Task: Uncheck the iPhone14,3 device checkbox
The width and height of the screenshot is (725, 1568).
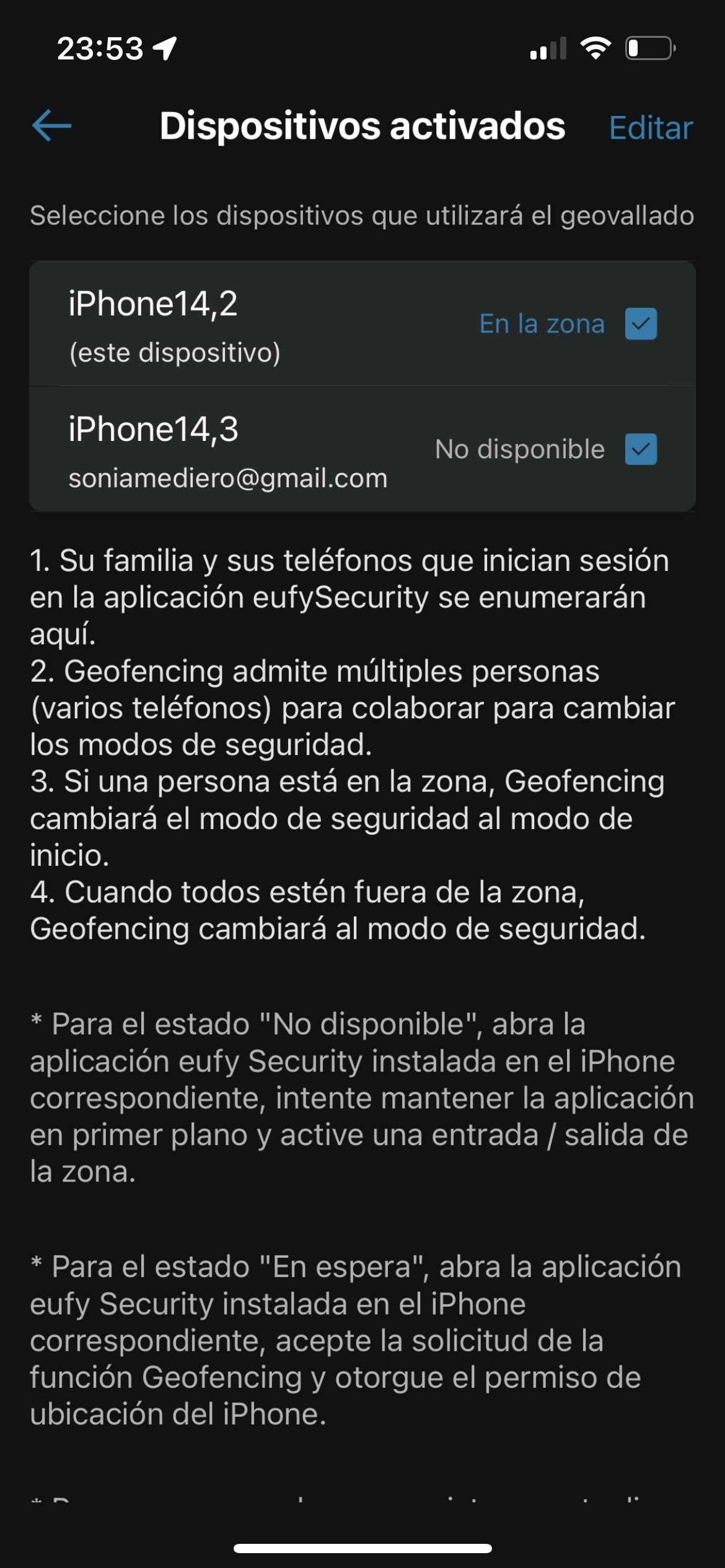Action: click(x=641, y=449)
